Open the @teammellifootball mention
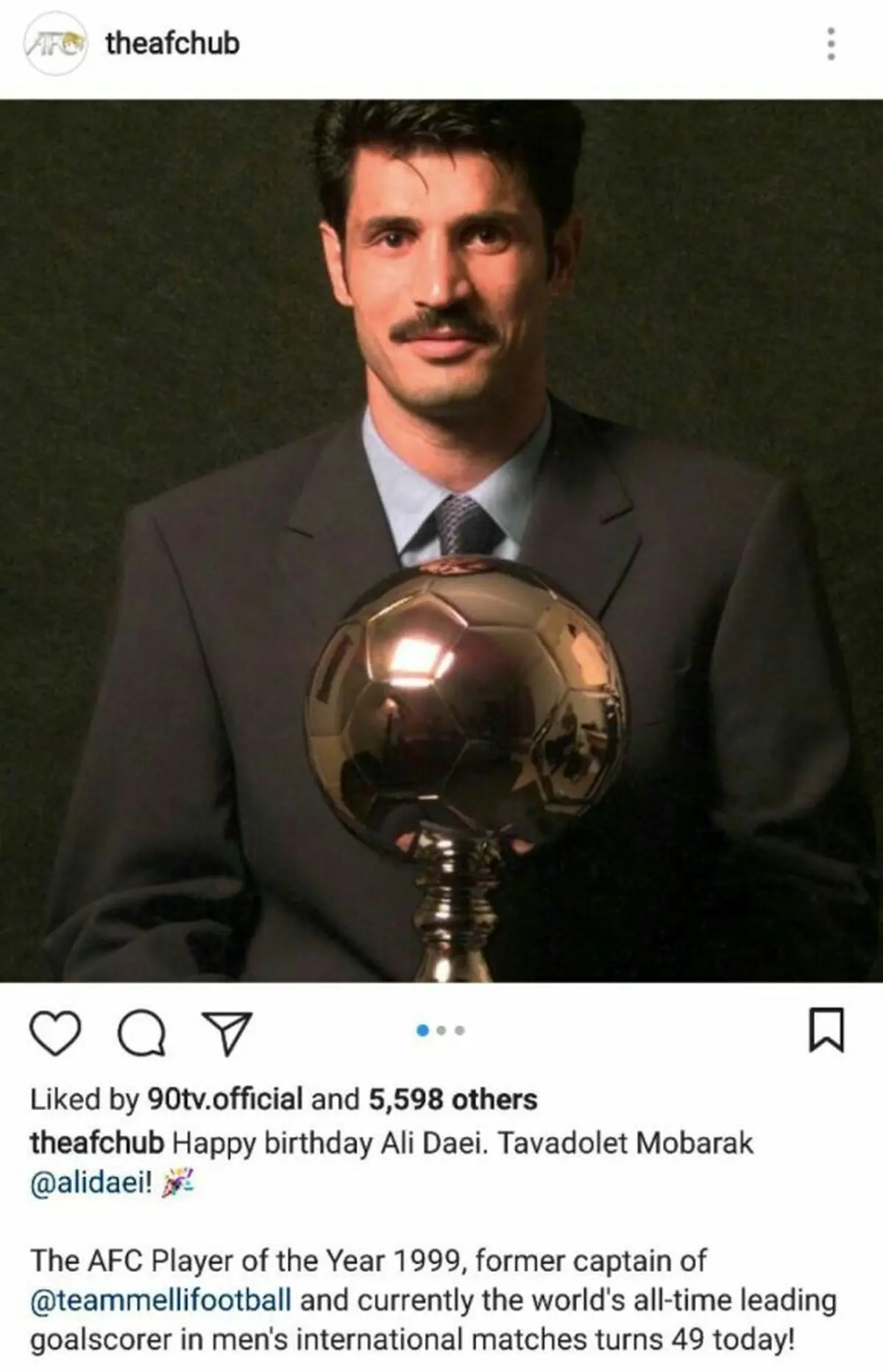The image size is (883, 1372). [160, 1300]
